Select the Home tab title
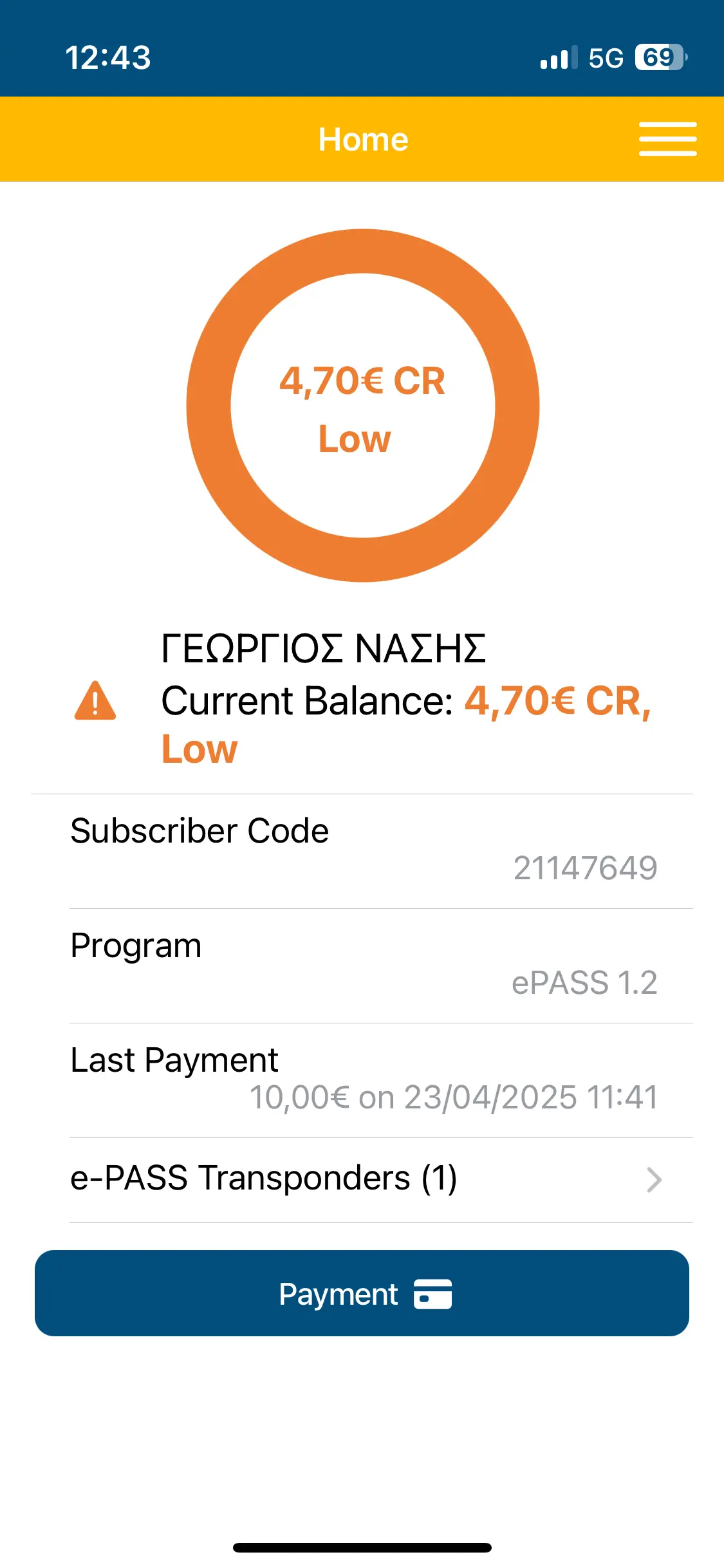Screen dimensions: 724x1568 tap(362, 138)
